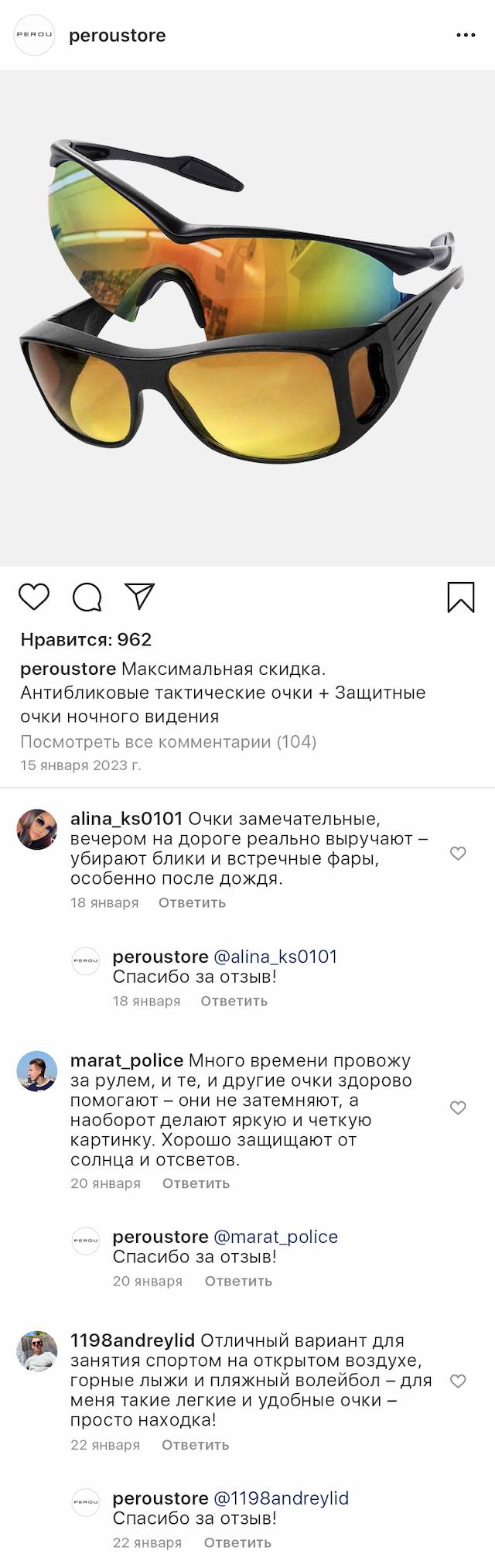Reply to peroustore's answer dated 22 января
The image size is (495, 1568).
(237, 1542)
